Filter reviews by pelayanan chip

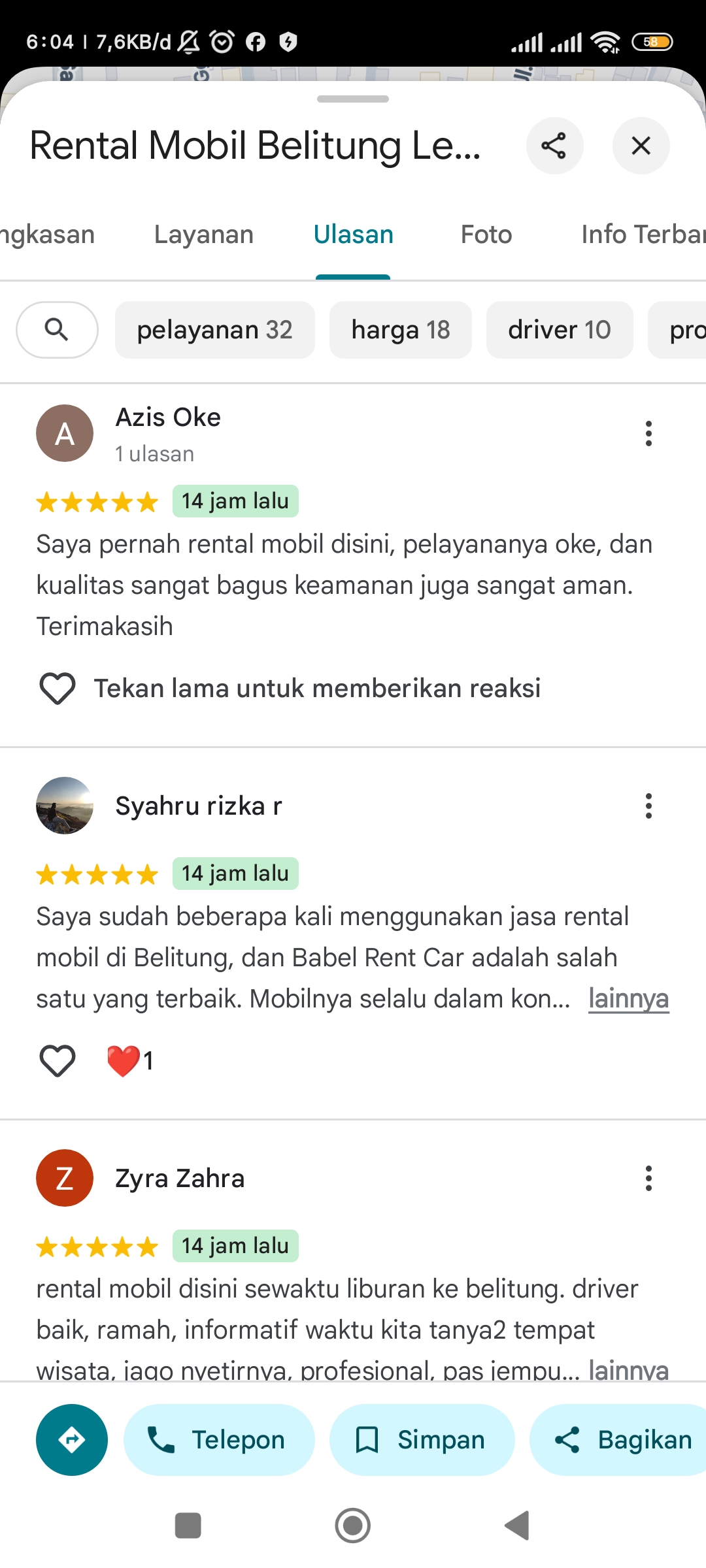tap(214, 330)
